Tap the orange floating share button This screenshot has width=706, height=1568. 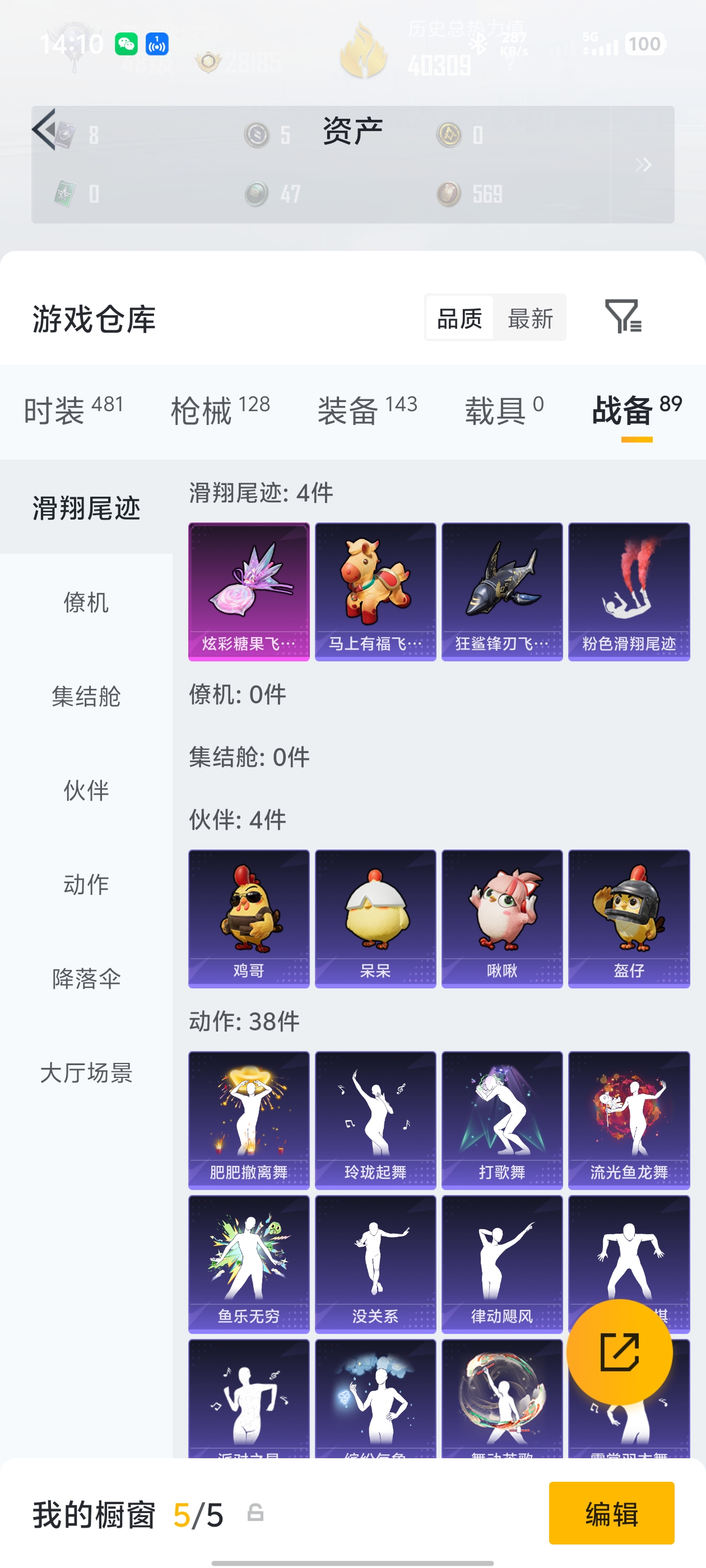pyautogui.click(x=620, y=1352)
